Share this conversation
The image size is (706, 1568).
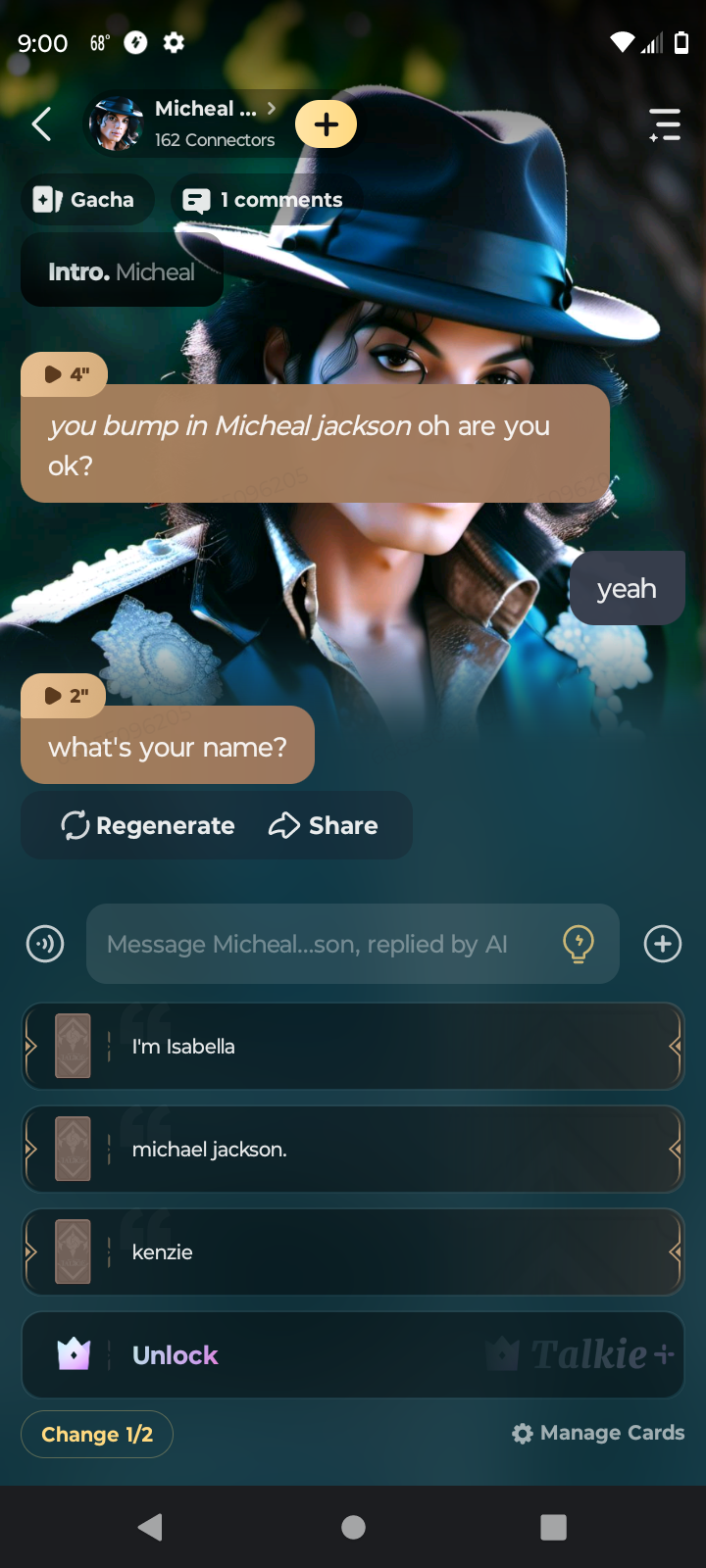click(324, 826)
